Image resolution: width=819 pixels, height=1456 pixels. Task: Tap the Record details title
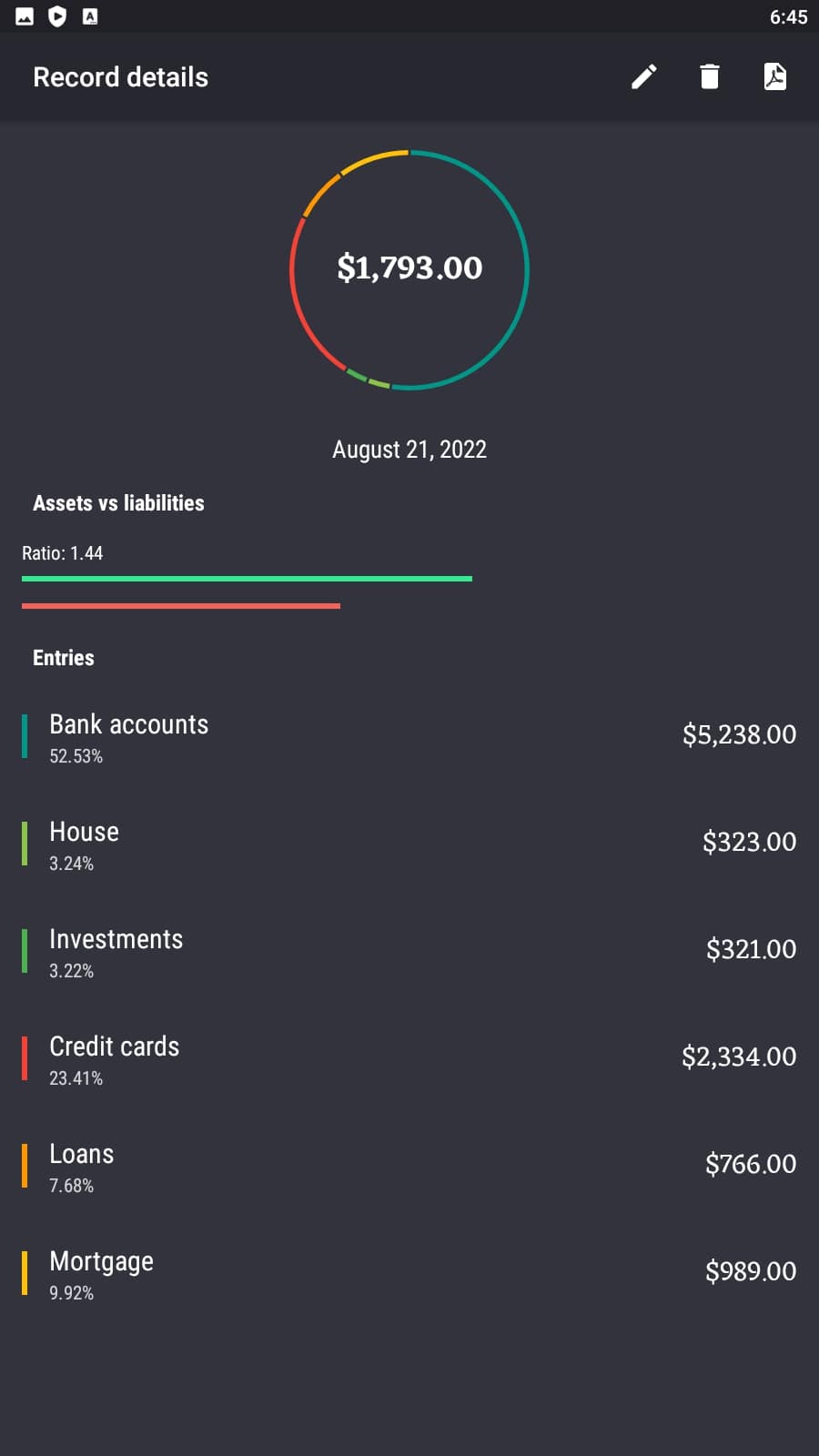tap(120, 77)
